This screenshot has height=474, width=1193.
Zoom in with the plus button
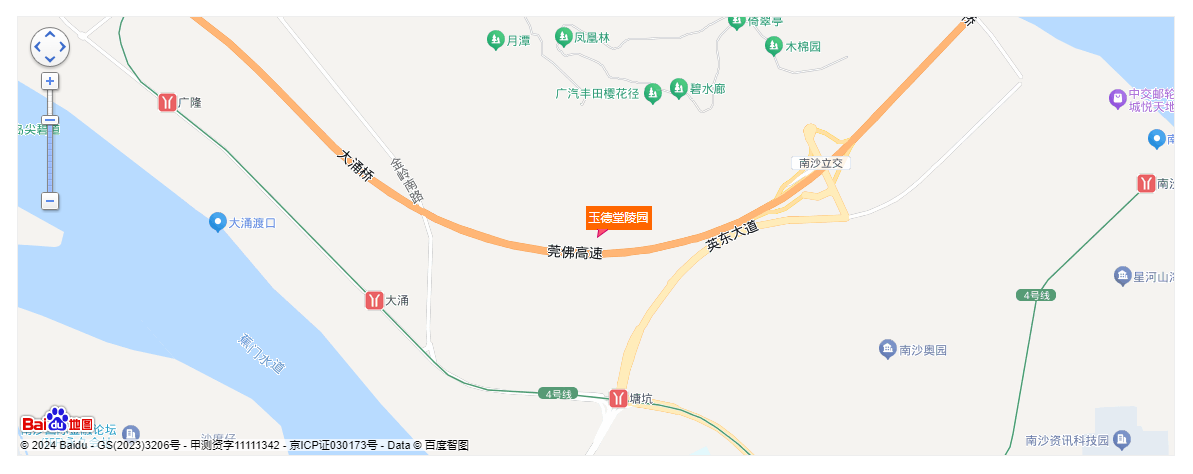coord(50,81)
